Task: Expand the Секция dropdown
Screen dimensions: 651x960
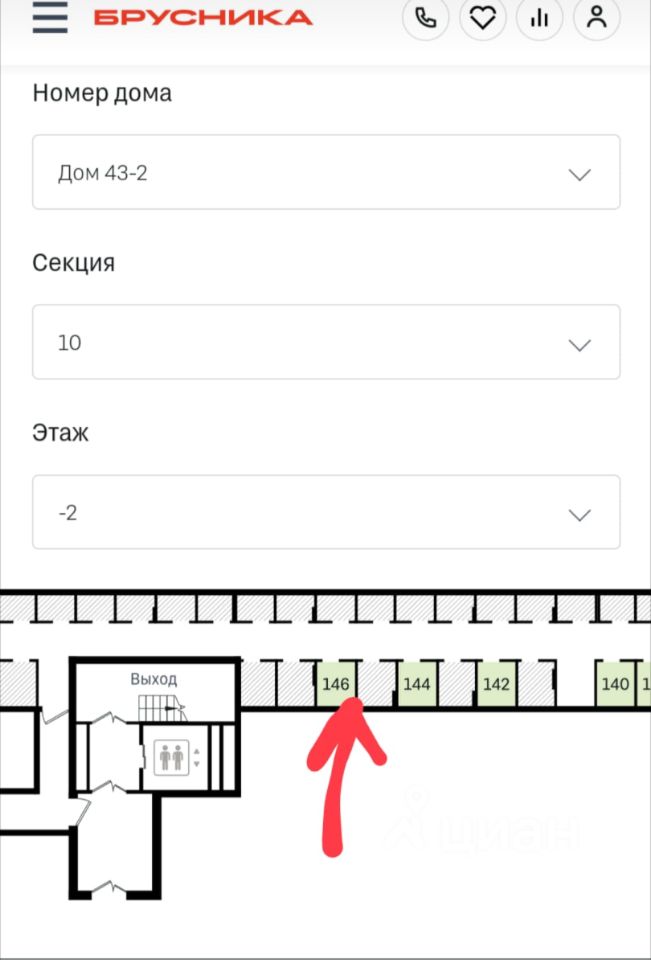Action: tap(326, 343)
